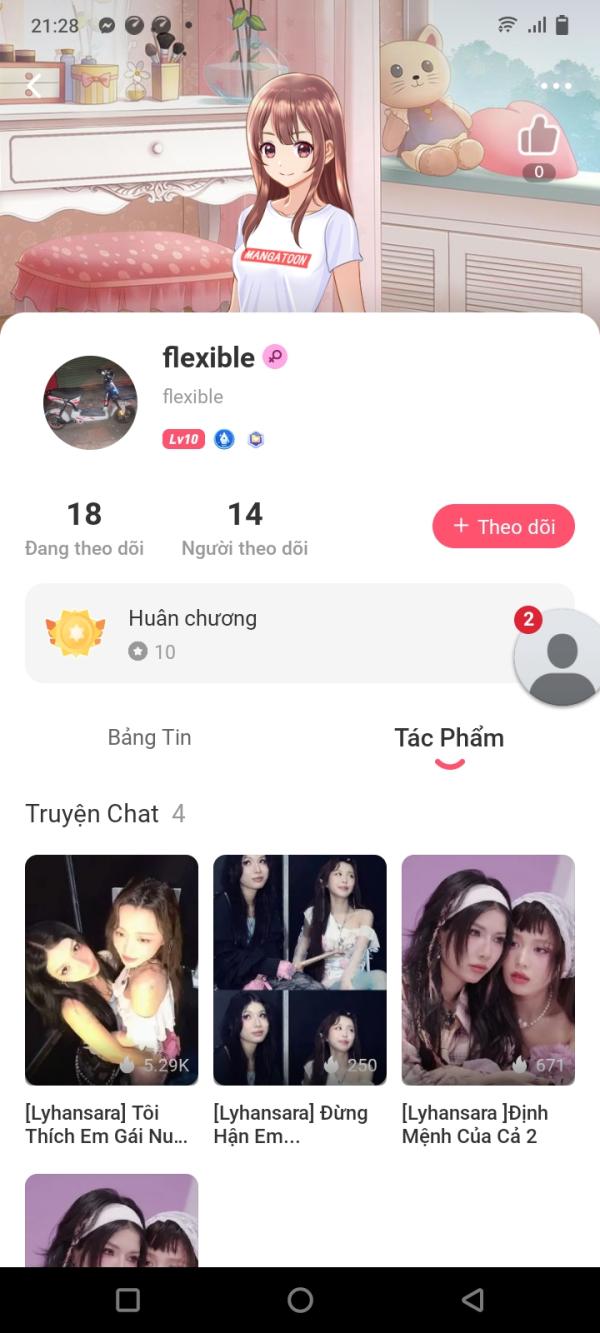This screenshot has height=1333, width=600.
Task: Select the Tác Phẩm tab
Action: (449, 738)
